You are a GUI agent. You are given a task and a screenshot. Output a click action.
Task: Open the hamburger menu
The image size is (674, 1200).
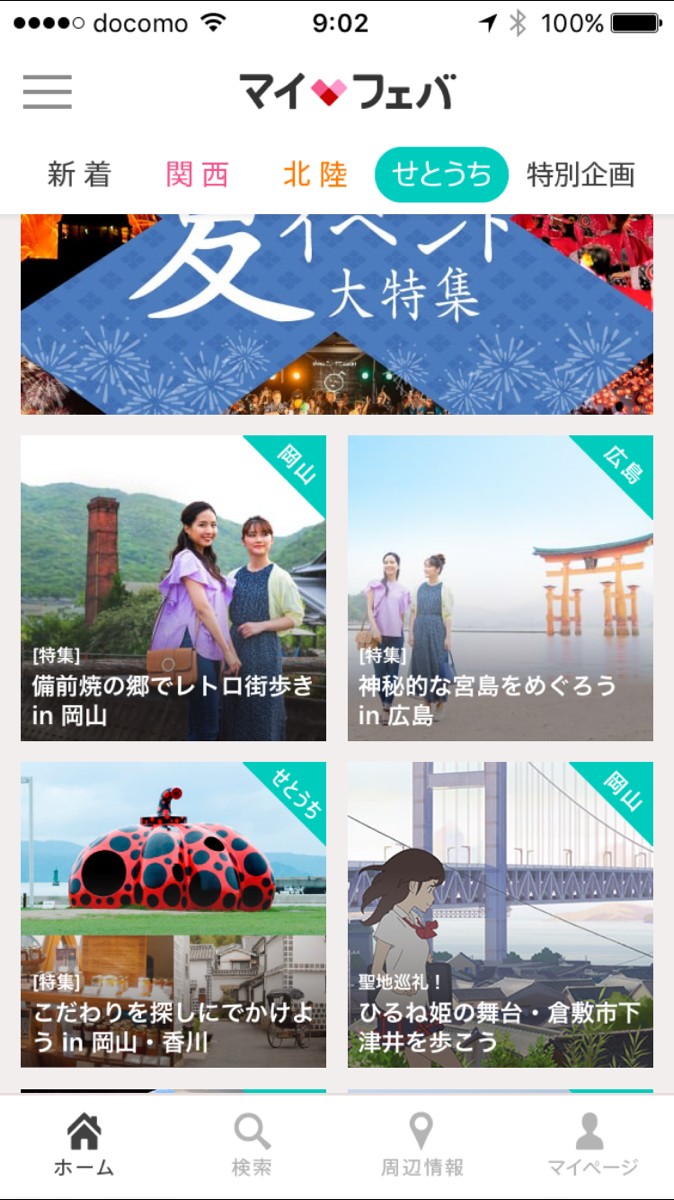pyautogui.click(x=48, y=92)
